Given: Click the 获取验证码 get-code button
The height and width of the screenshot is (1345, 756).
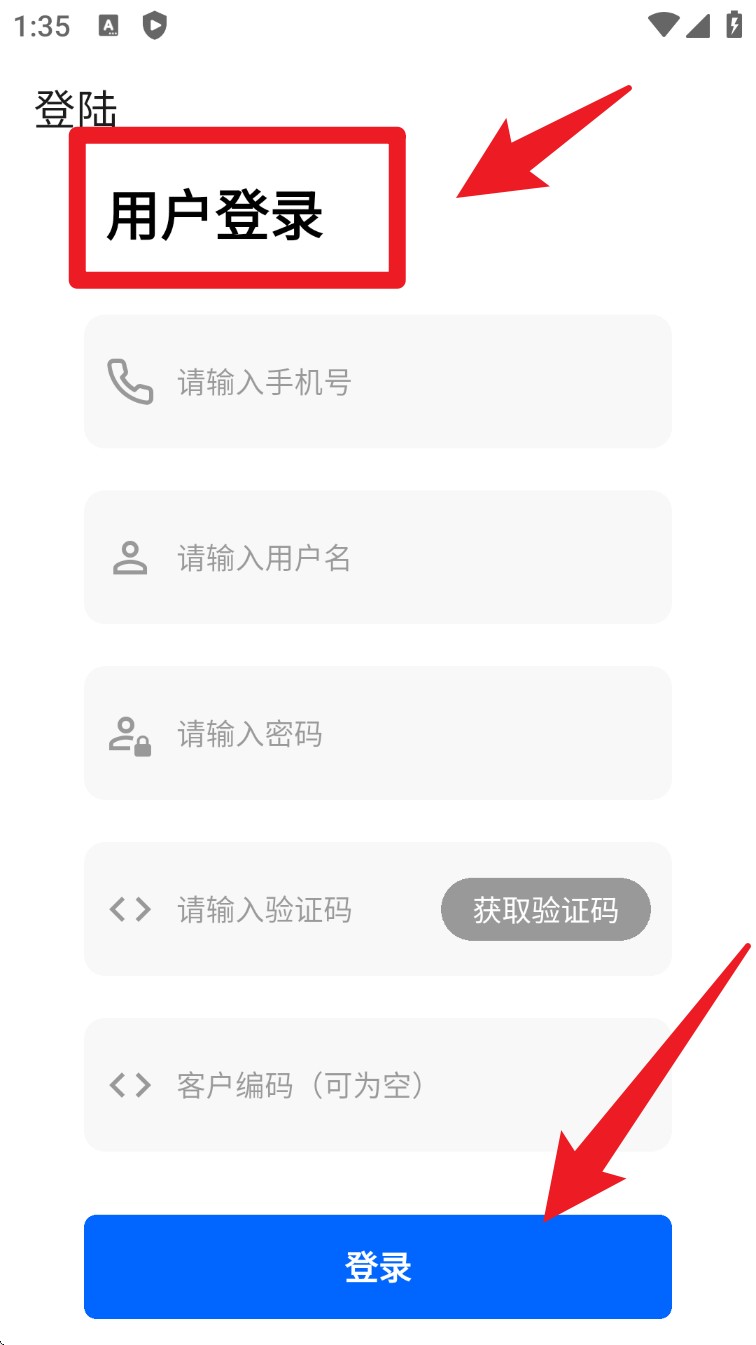Looking at the screenshot, I should (545, 909).
